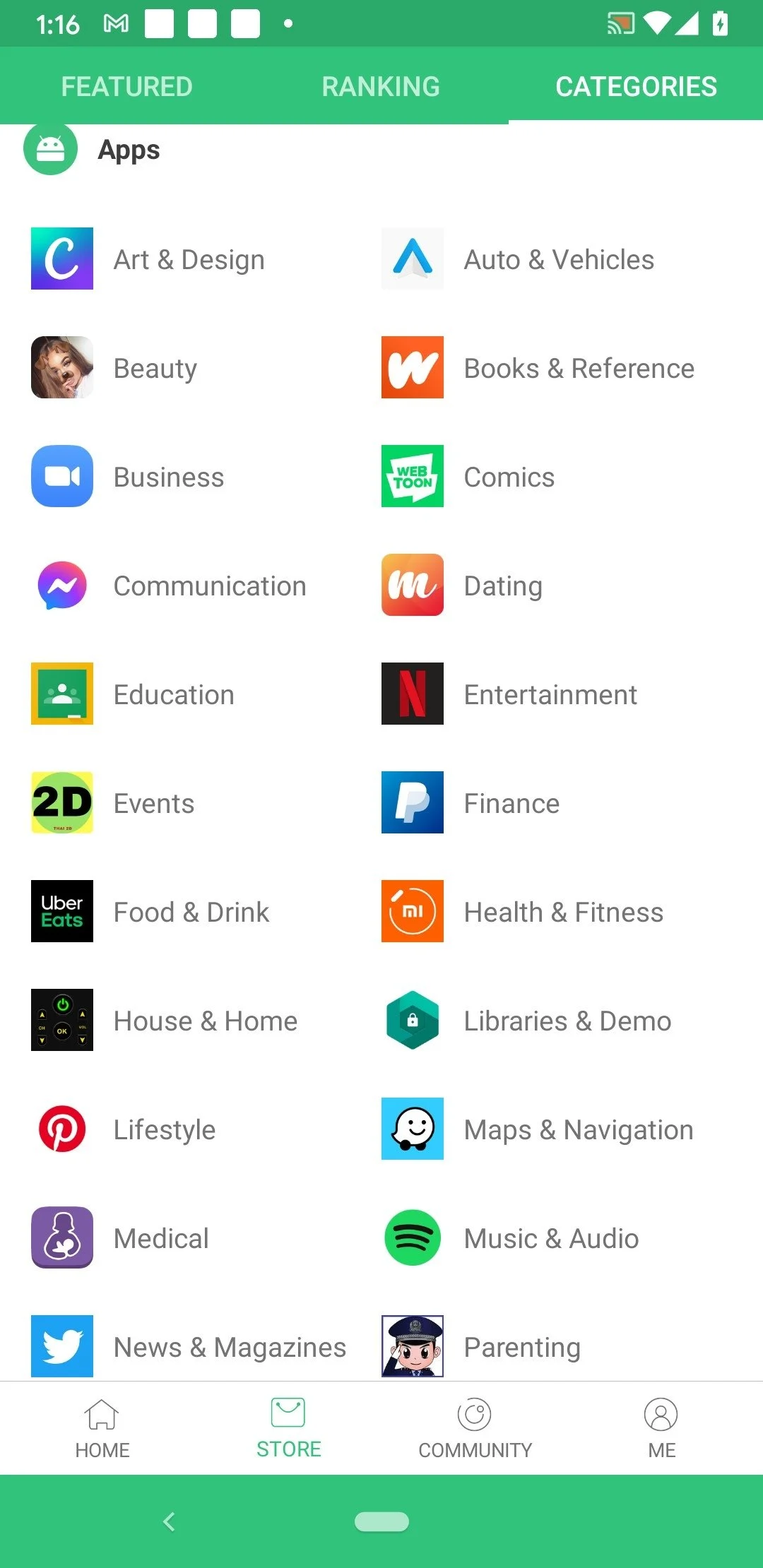
Task: Open the Comics category with Webtoon icon
Action: (x=412, y=476)
